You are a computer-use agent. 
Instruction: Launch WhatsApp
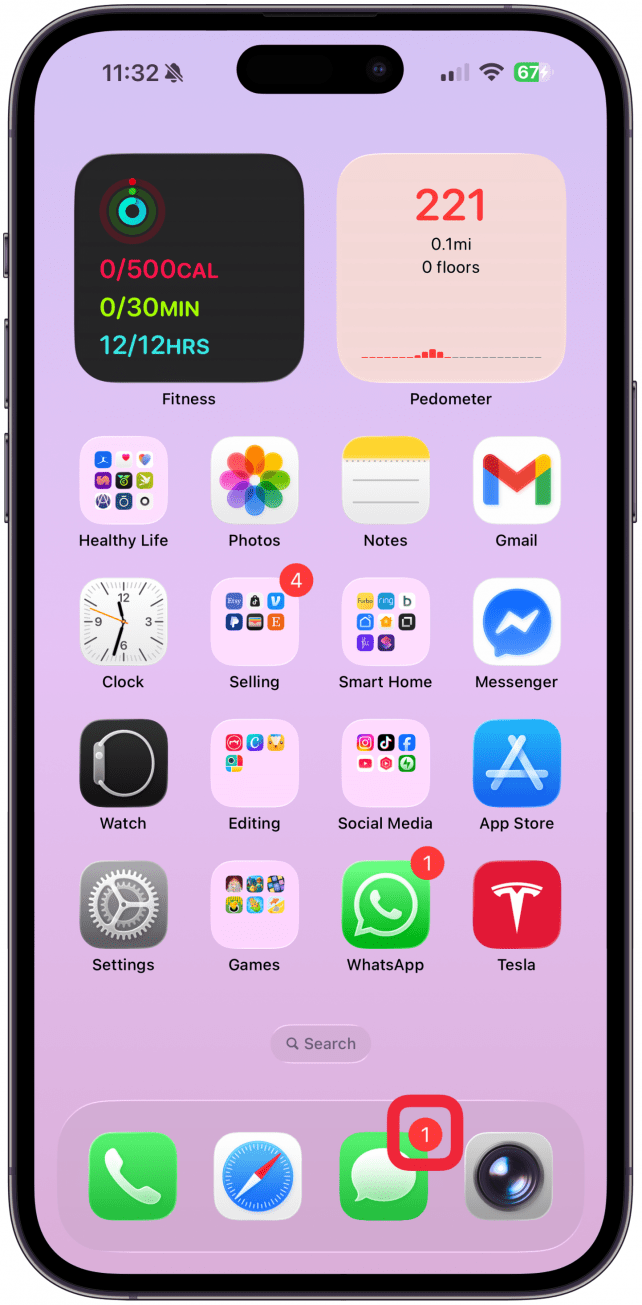click(385, 904)
